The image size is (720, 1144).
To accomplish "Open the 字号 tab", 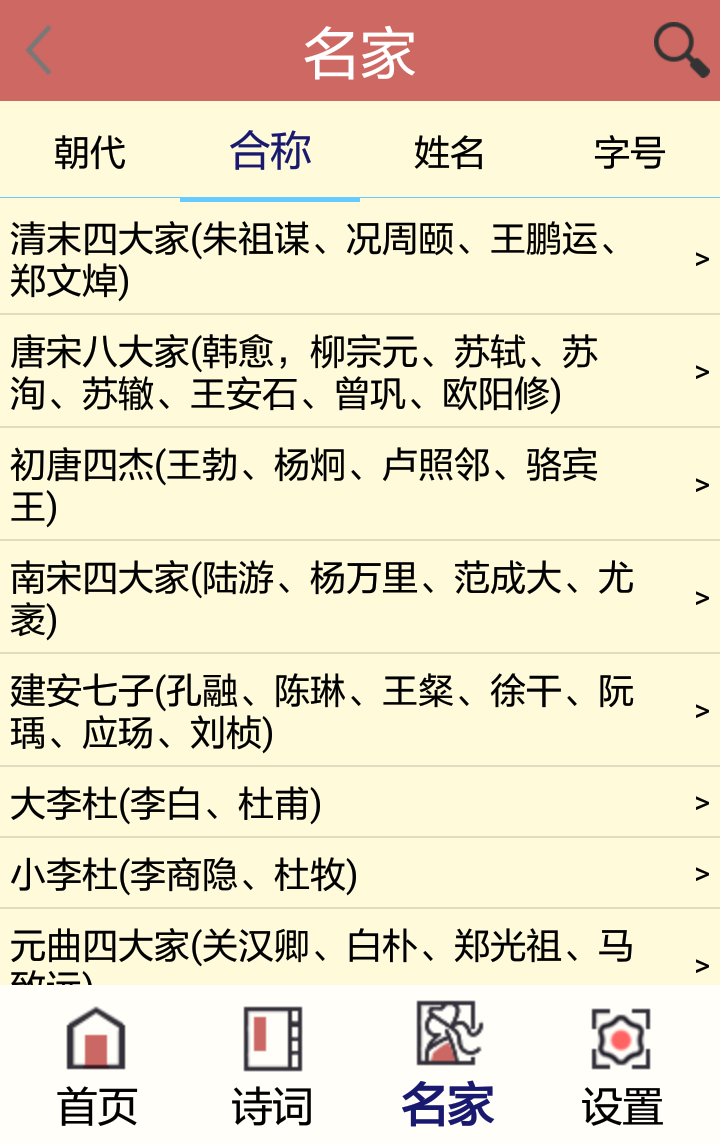I will coord(629,153).
